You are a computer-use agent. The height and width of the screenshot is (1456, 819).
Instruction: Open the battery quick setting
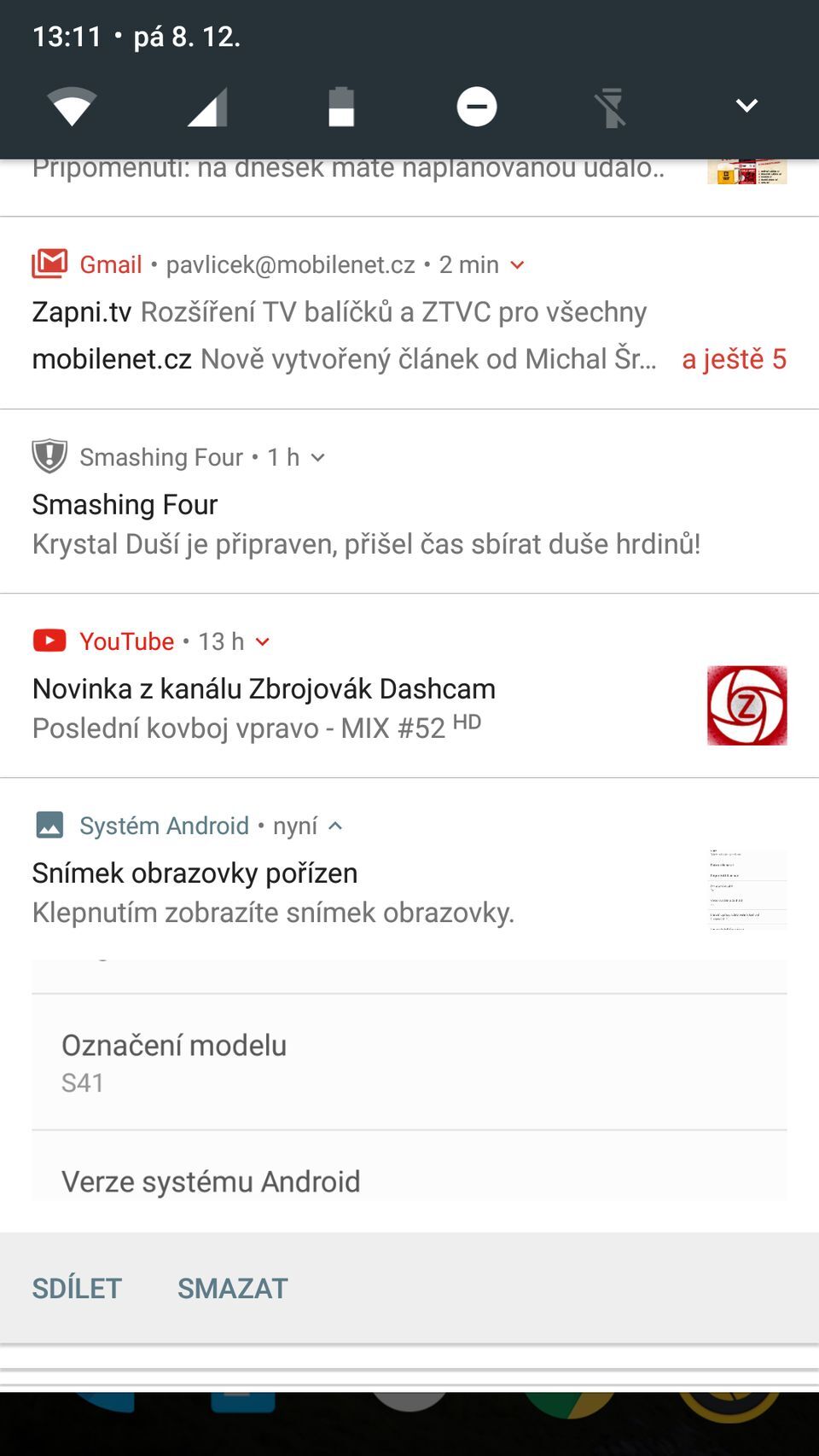pos(341,107)
